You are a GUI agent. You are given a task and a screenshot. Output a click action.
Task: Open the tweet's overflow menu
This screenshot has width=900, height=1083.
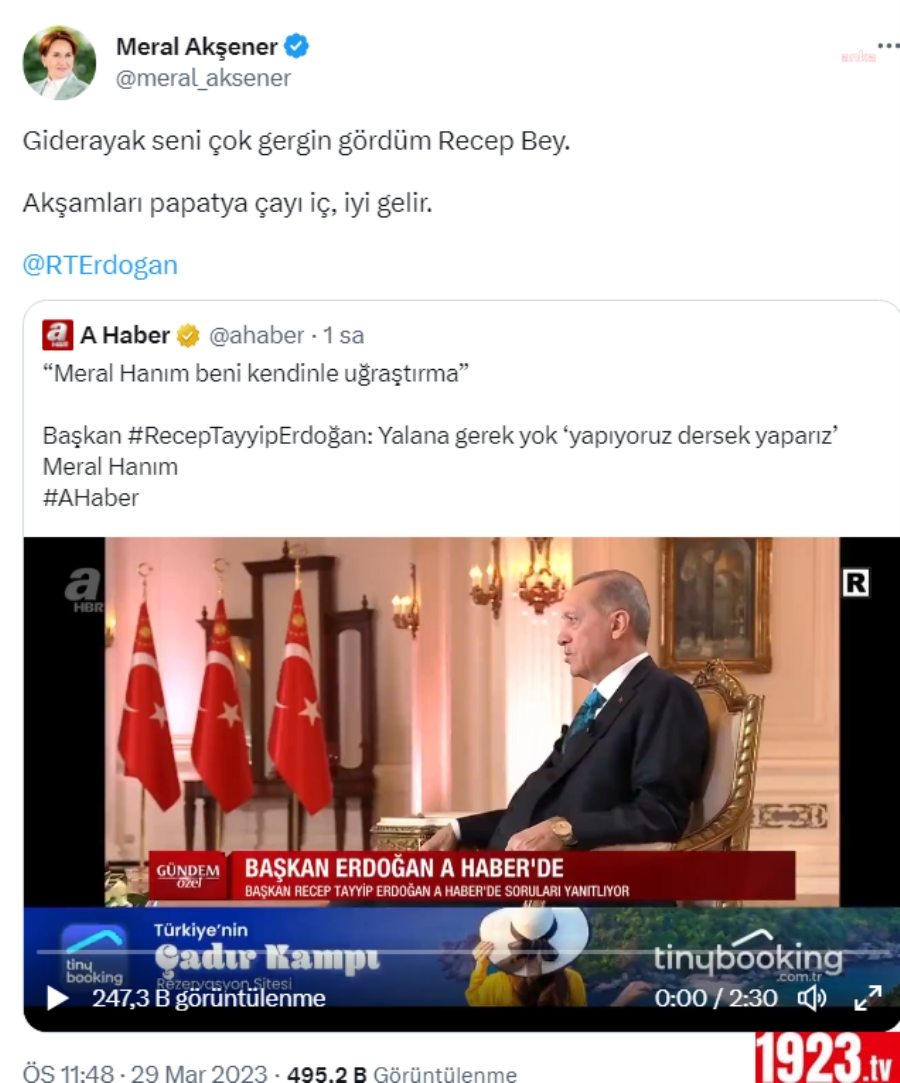coord(885,46)
